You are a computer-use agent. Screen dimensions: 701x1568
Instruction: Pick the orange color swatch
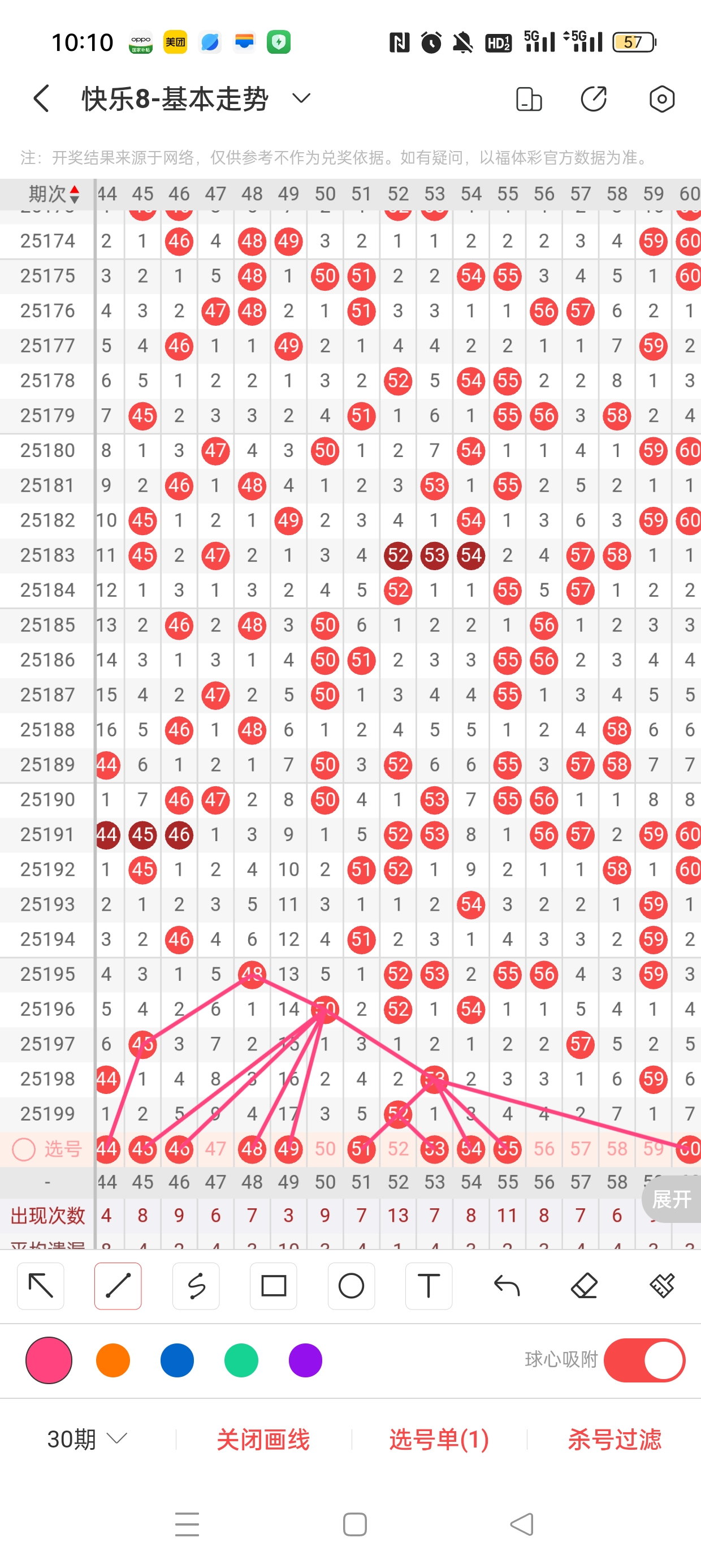coord(113,1360)
